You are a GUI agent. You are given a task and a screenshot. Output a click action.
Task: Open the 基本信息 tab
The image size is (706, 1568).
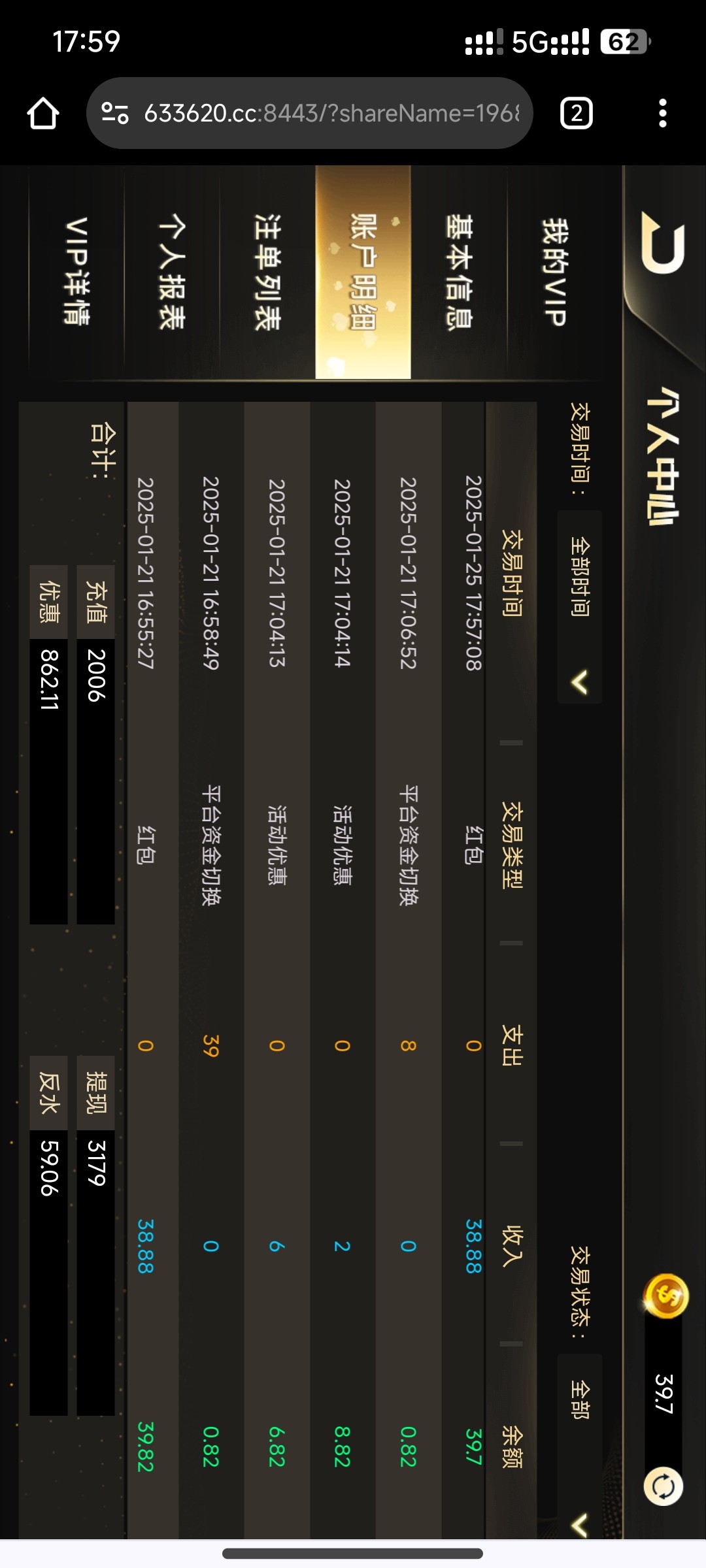click(x=459, y=272)
